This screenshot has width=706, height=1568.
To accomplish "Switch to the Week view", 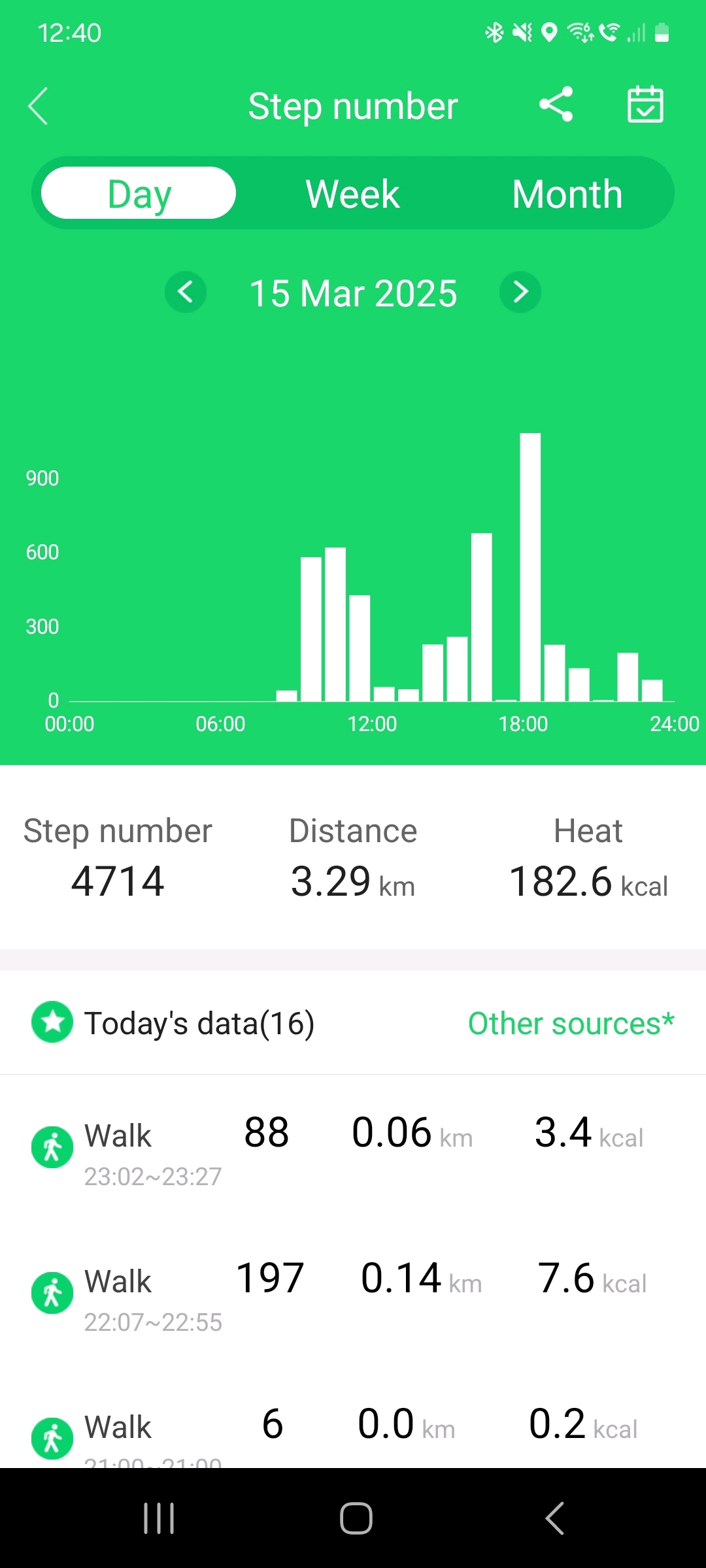I will (352, 193).
